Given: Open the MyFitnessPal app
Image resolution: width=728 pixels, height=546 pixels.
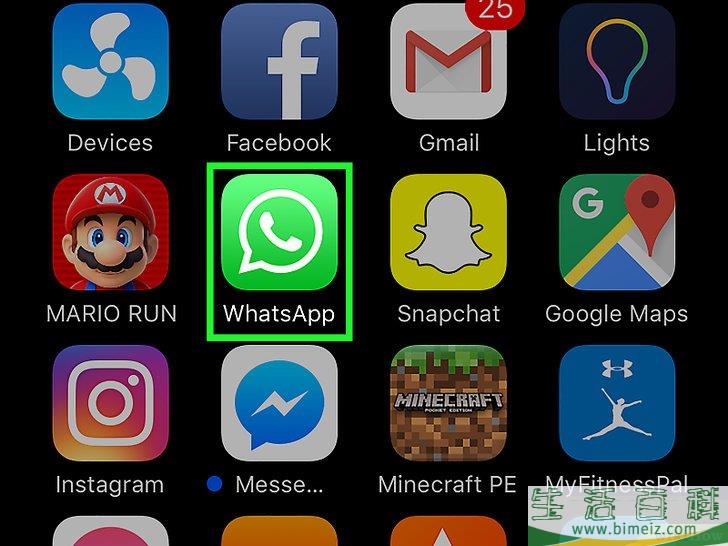Looking at the screenshot, I should pos(616,403).
